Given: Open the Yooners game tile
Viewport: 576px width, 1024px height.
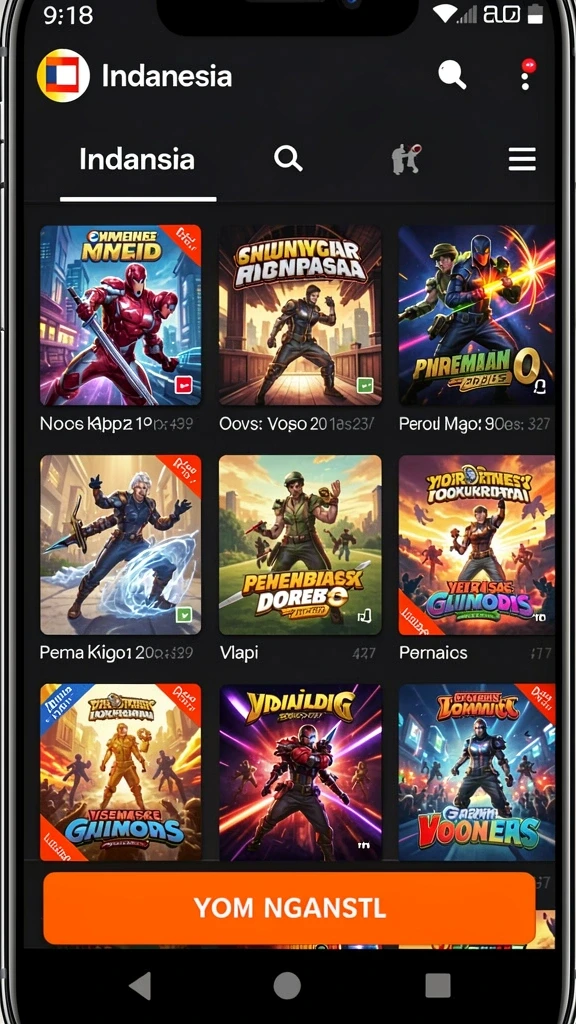Looking at the screenshot, I should (477, 772).
